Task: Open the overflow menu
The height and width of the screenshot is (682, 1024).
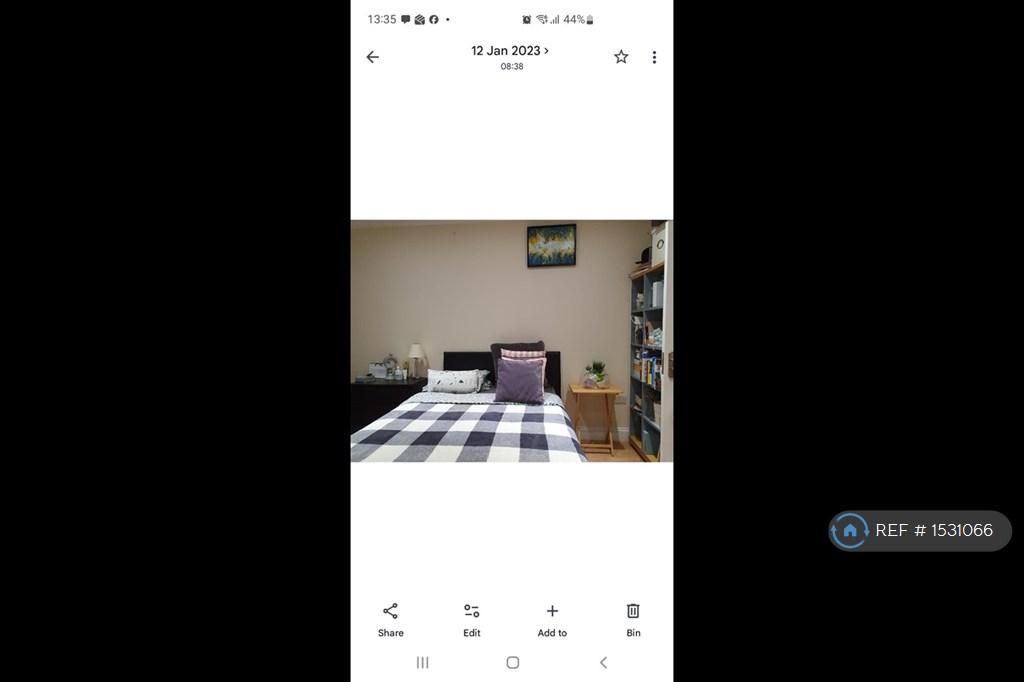Action: point(654,57)
